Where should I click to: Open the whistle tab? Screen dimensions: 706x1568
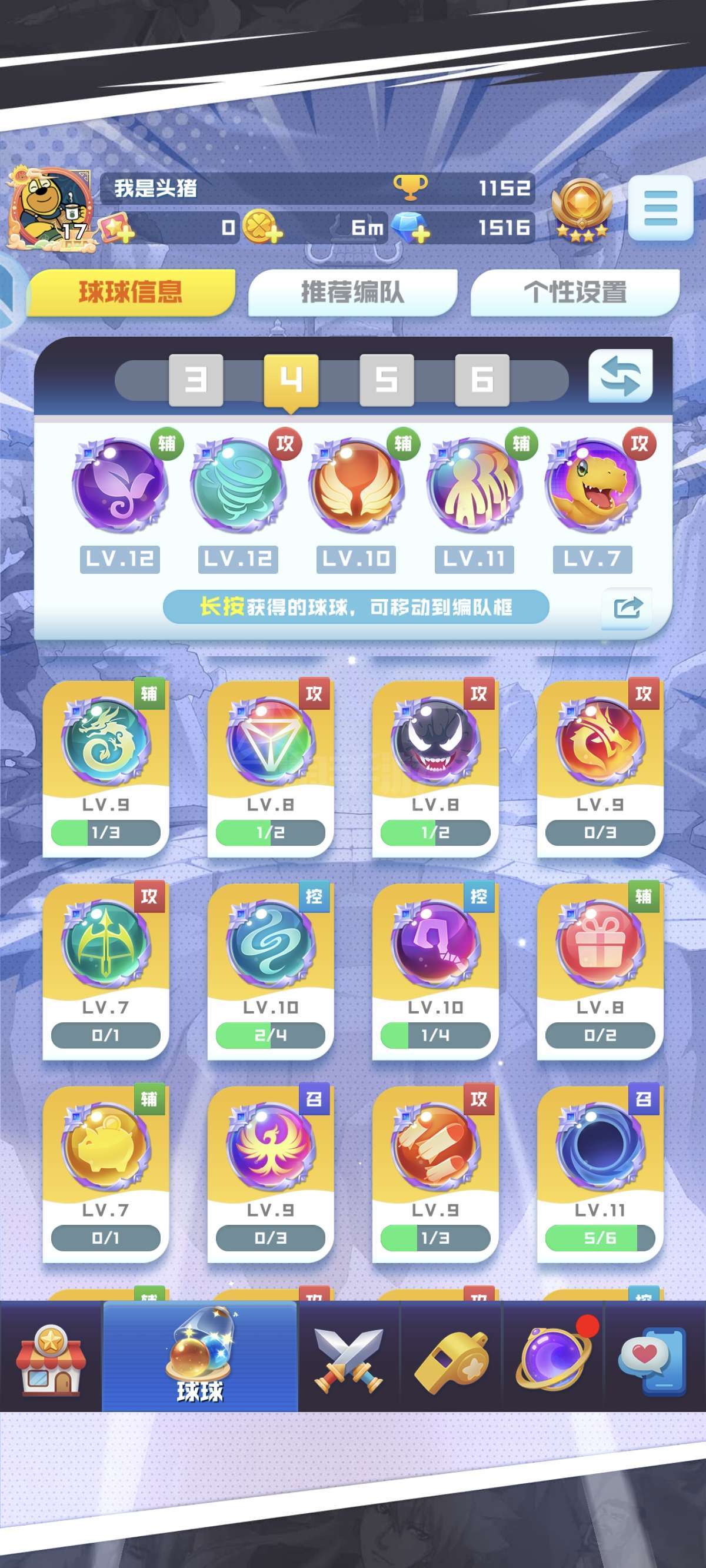tap(451, 1356)
